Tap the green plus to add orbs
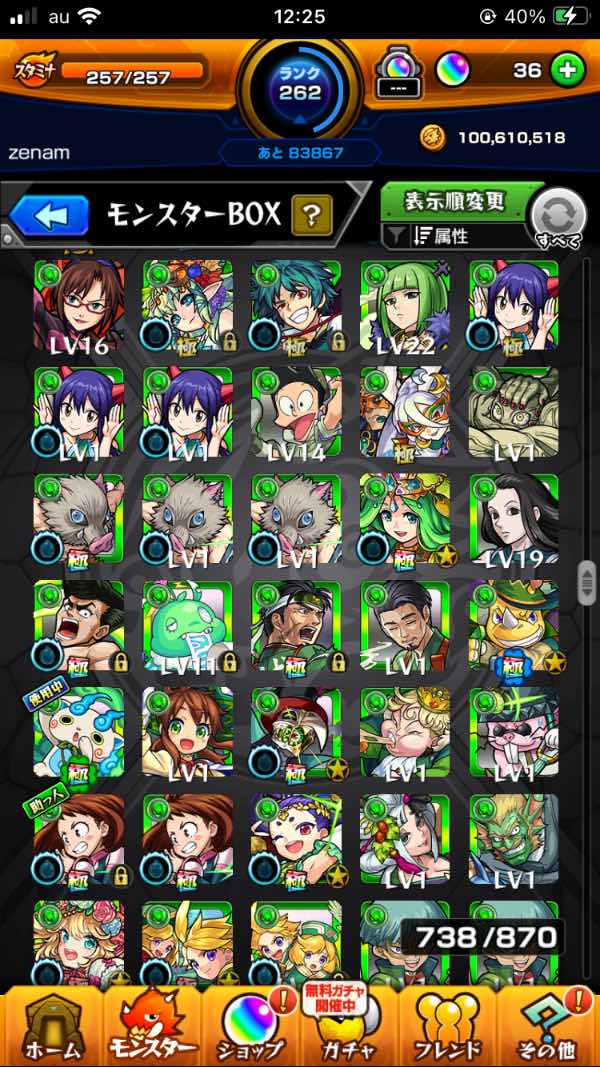The image size is (600, 1067). [567, 71]
